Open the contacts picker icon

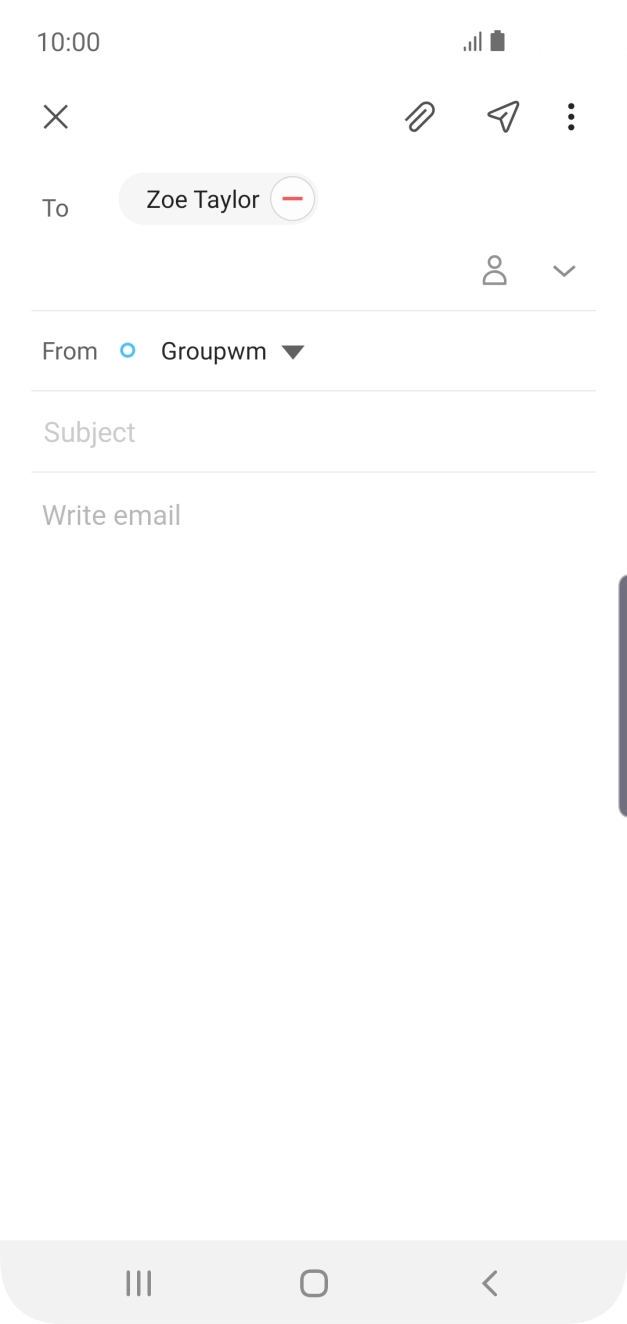(x=494, y=270)
